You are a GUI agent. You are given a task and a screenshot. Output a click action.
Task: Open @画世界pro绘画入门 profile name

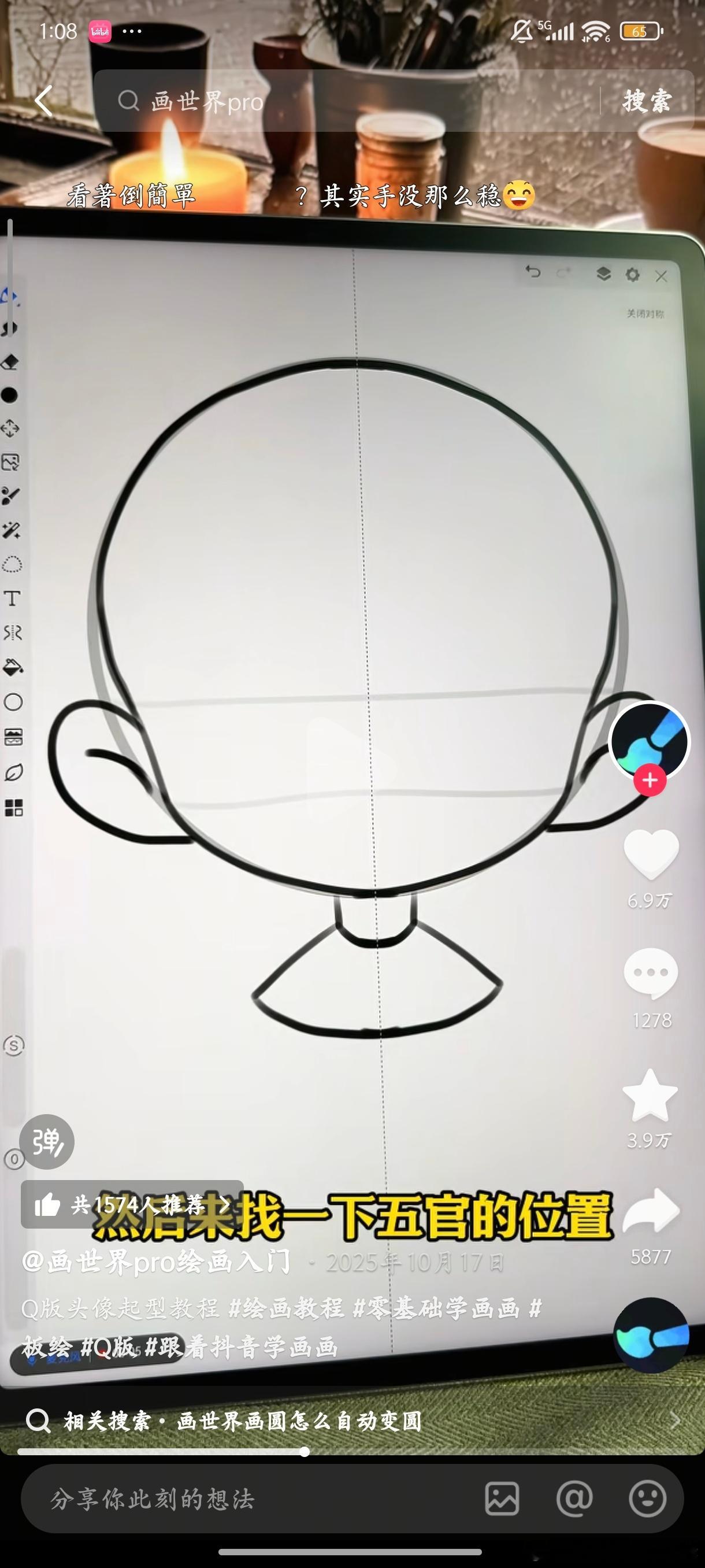(157, 1262)
